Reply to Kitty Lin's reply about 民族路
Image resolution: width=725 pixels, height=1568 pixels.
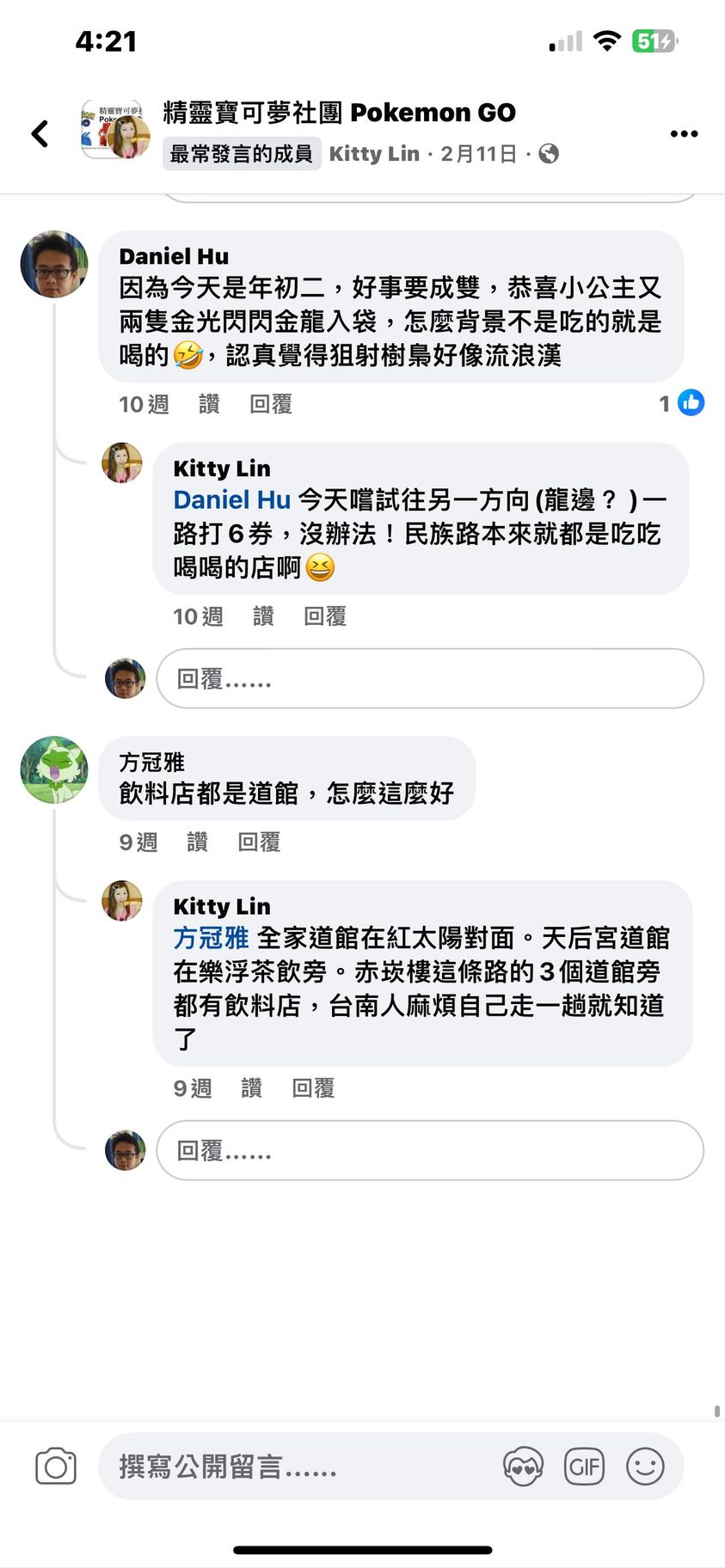tap(324, 616)
